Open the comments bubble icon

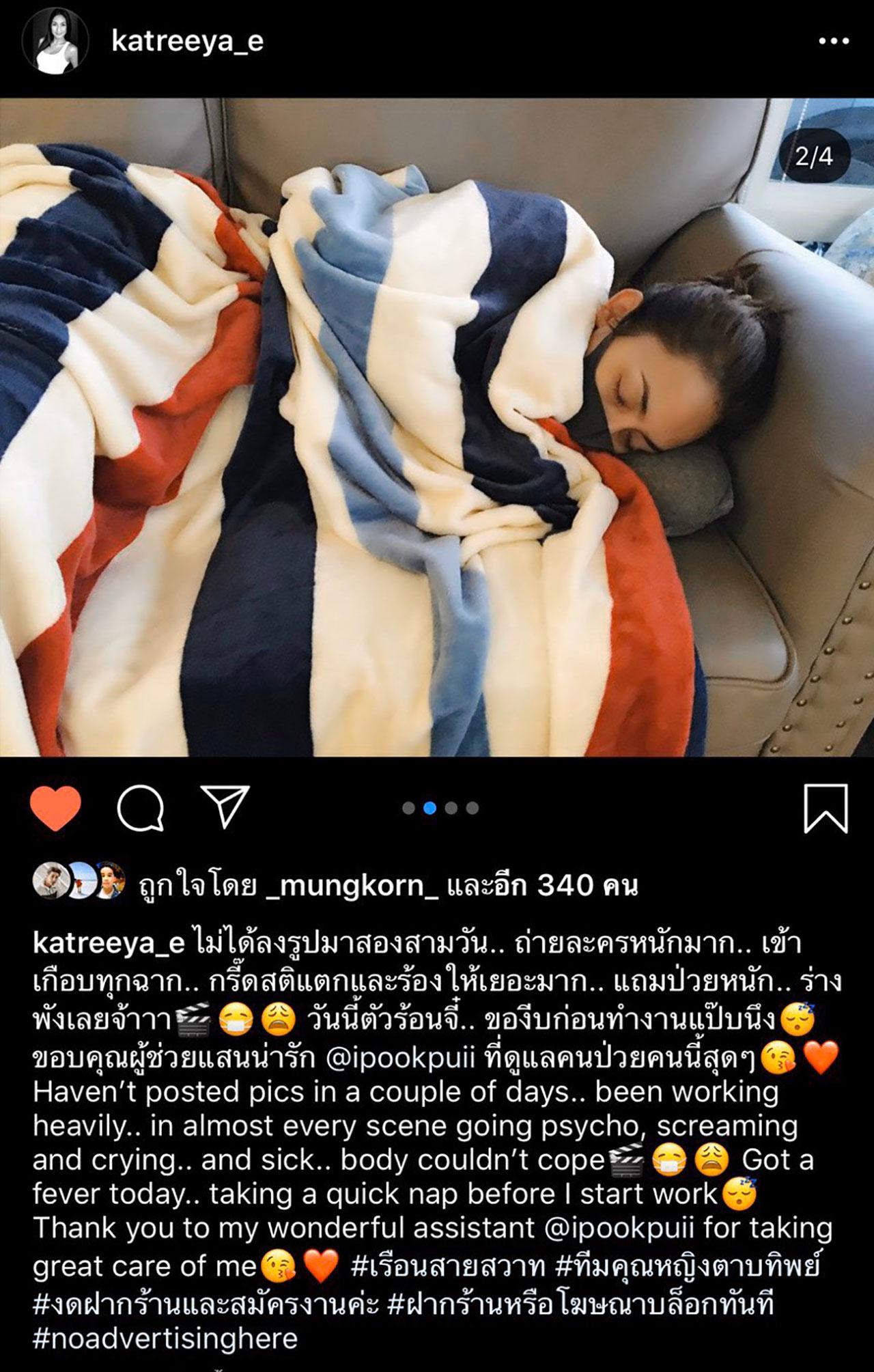click(x=141, y=809)
